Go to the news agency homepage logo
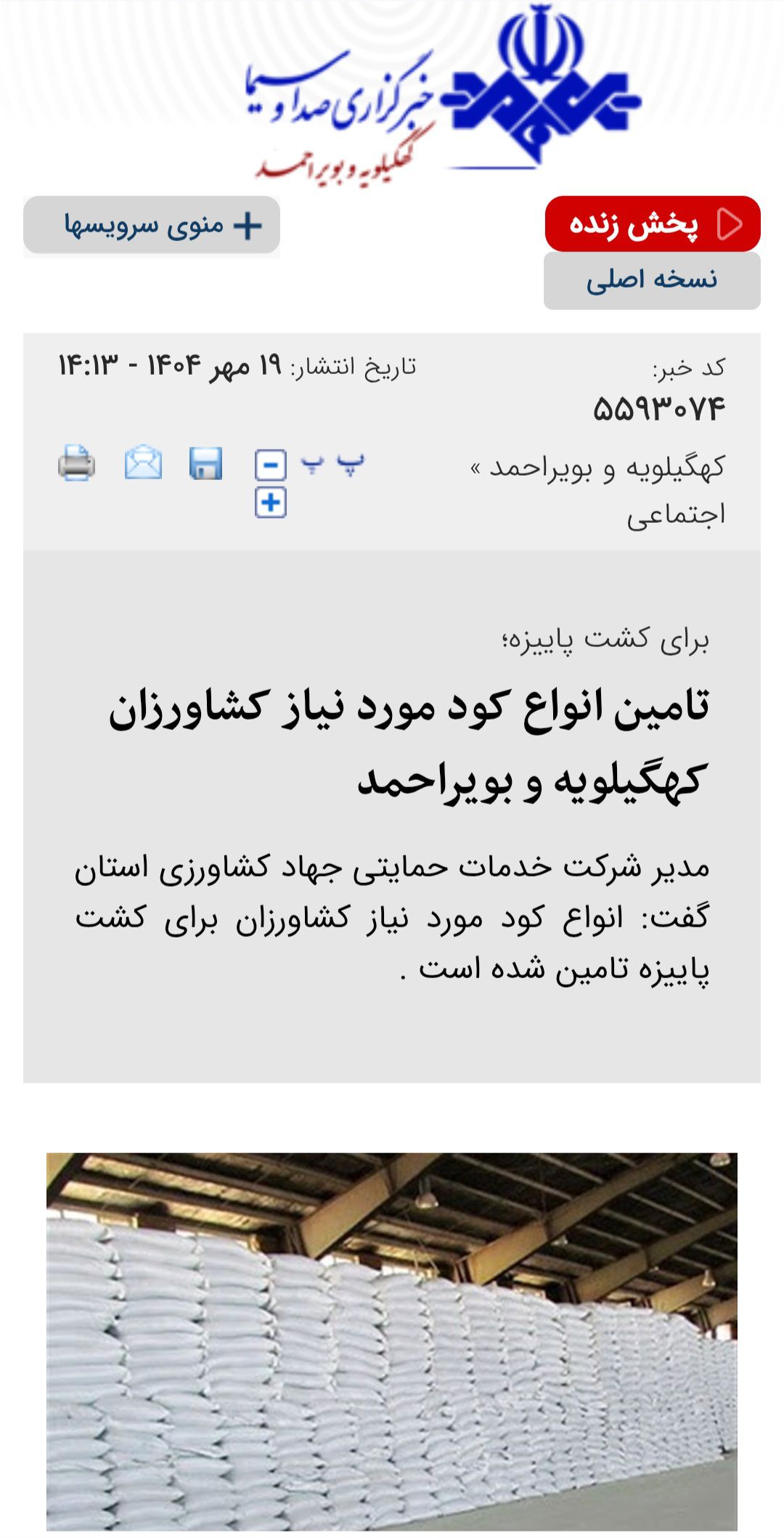The width and height of the screenshot is (784, 1538). (443, 94)
